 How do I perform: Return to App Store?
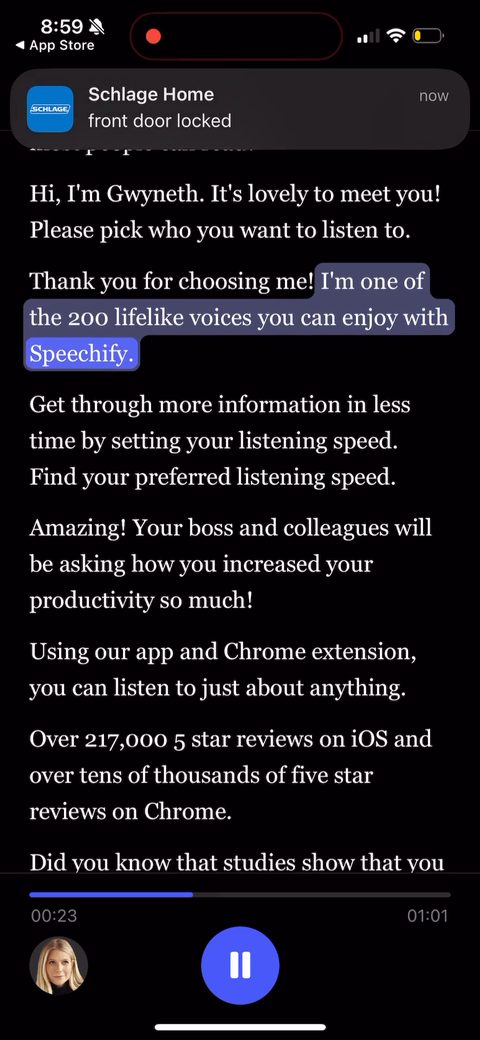[x=55, y=46]
